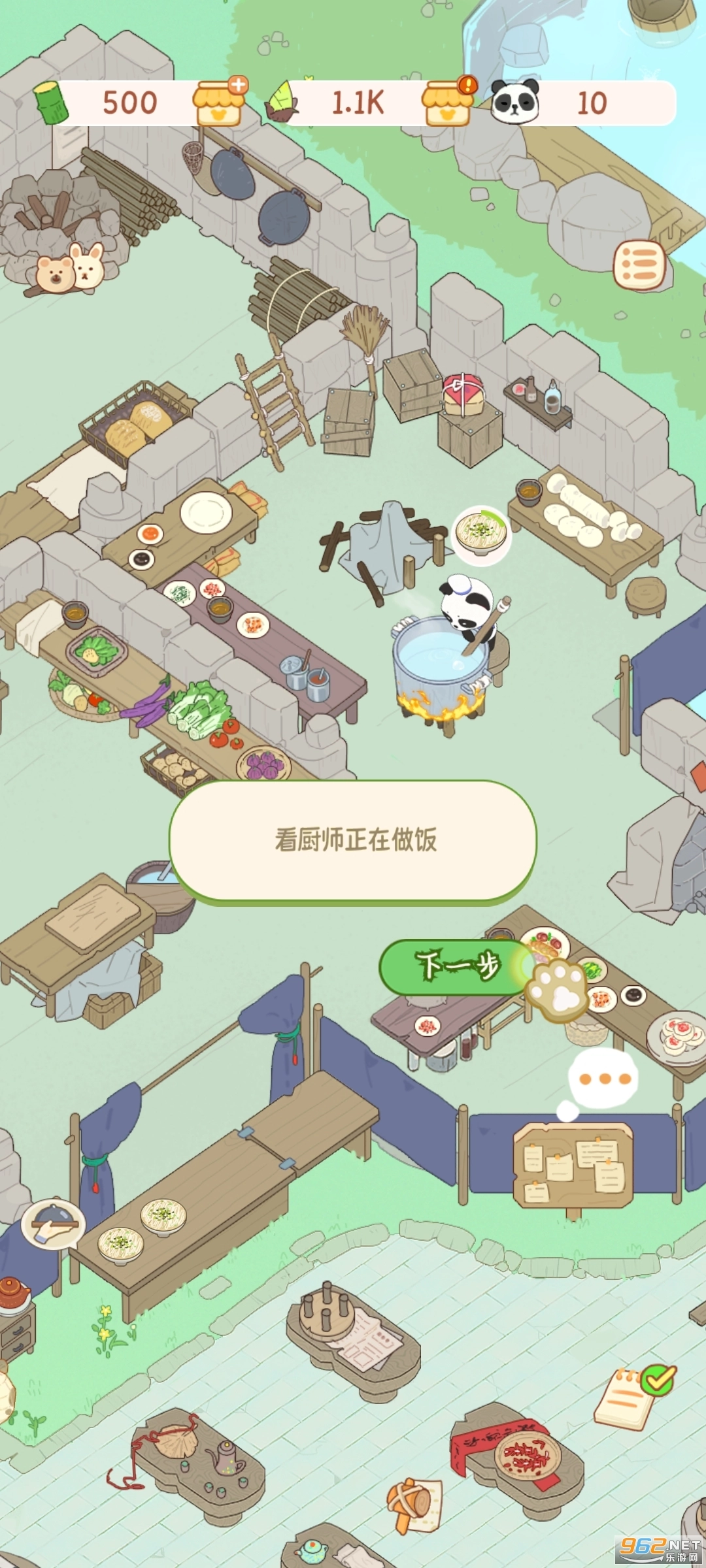Tap the serving dish cloche icon
Viewport: 706px width, 1568px height.
pos(53,1225)
